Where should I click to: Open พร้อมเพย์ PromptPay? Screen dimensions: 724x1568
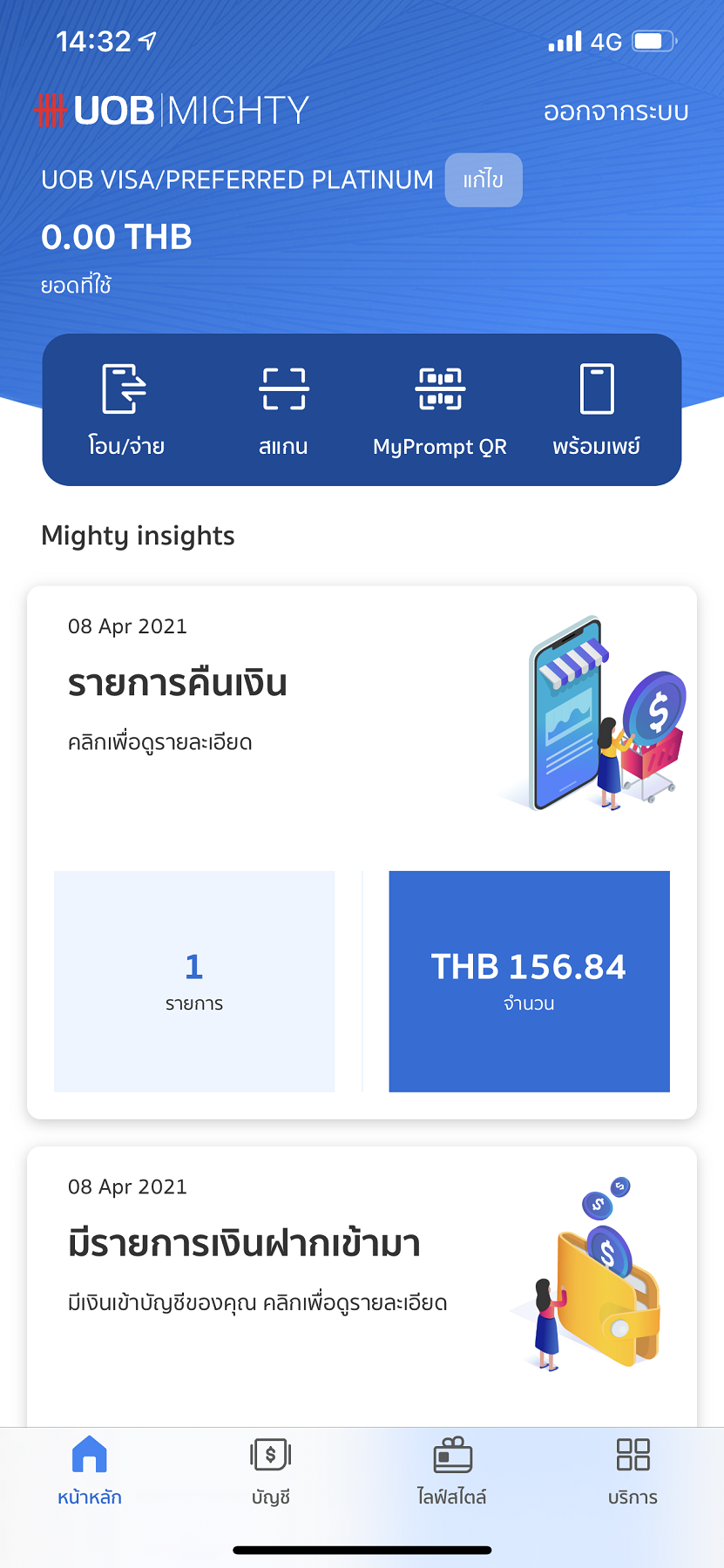pos(597,409)
